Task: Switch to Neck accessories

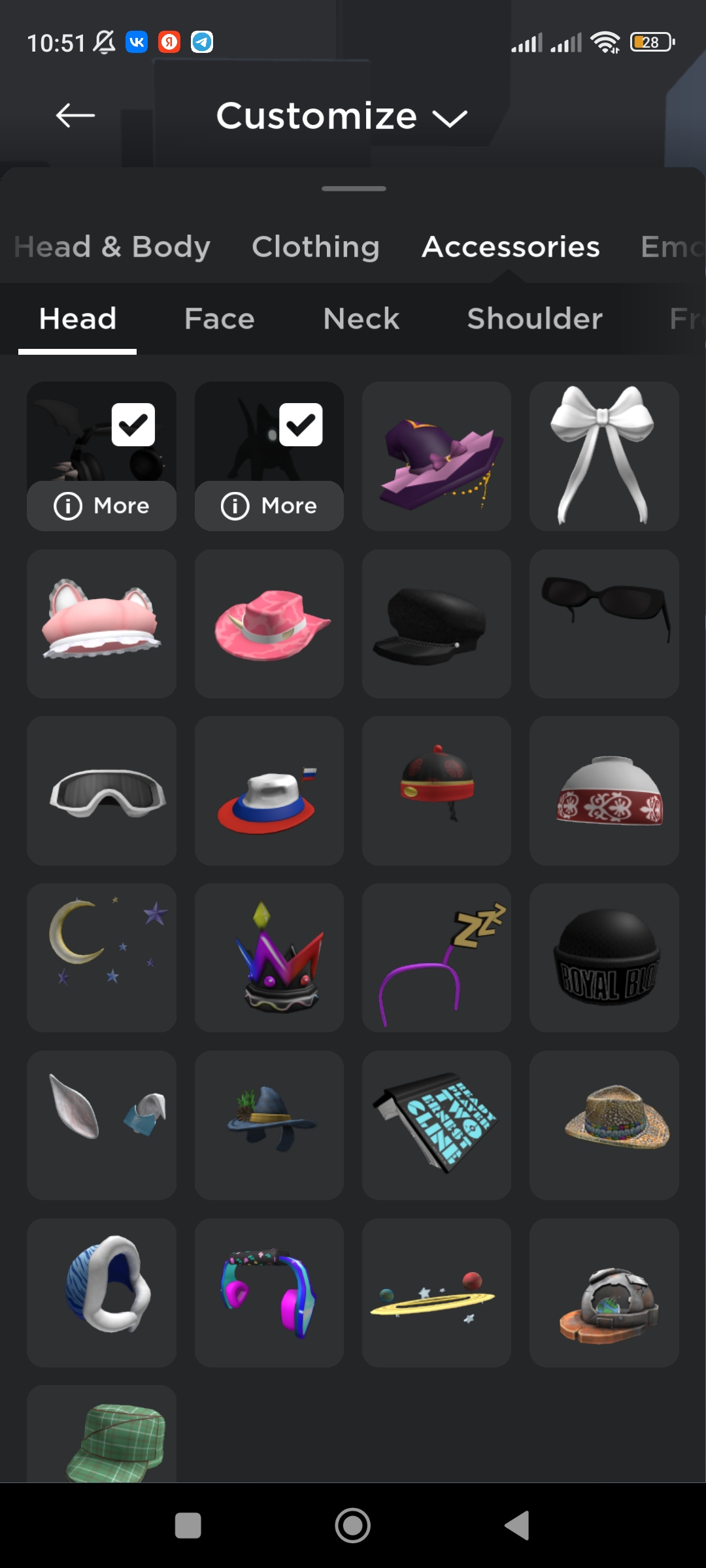Action: pyautogui.click(x=361, y=319)
